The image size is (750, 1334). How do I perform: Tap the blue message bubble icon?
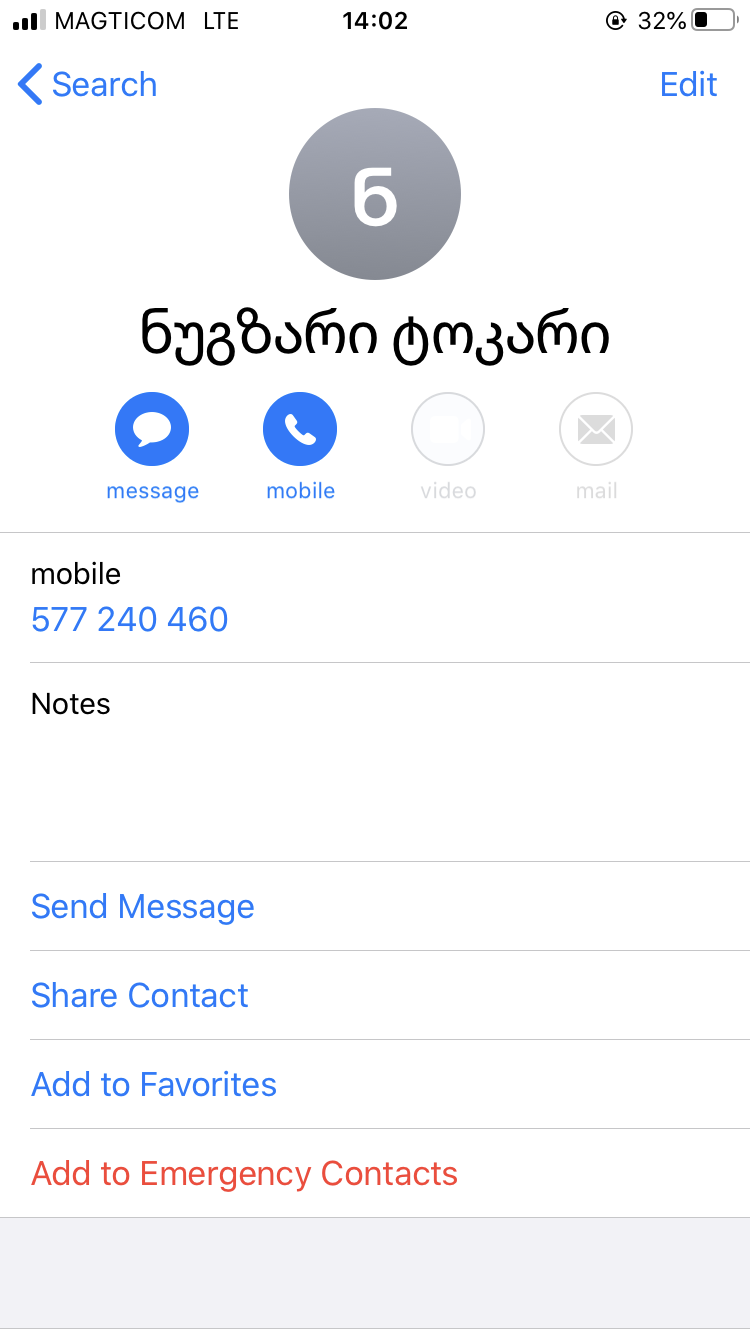click(152, 430)
